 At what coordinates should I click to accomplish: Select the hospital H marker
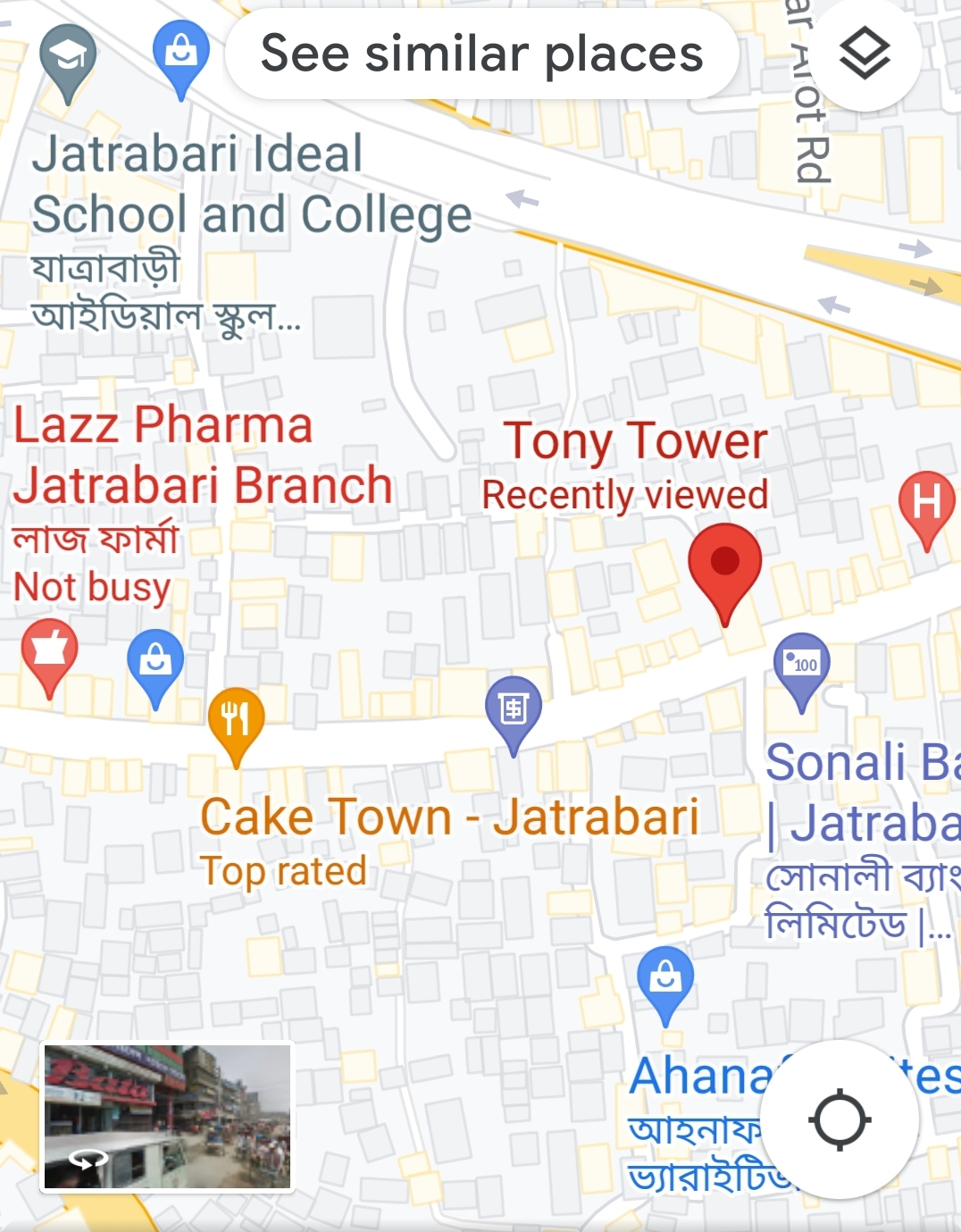(x=926, y=502)
